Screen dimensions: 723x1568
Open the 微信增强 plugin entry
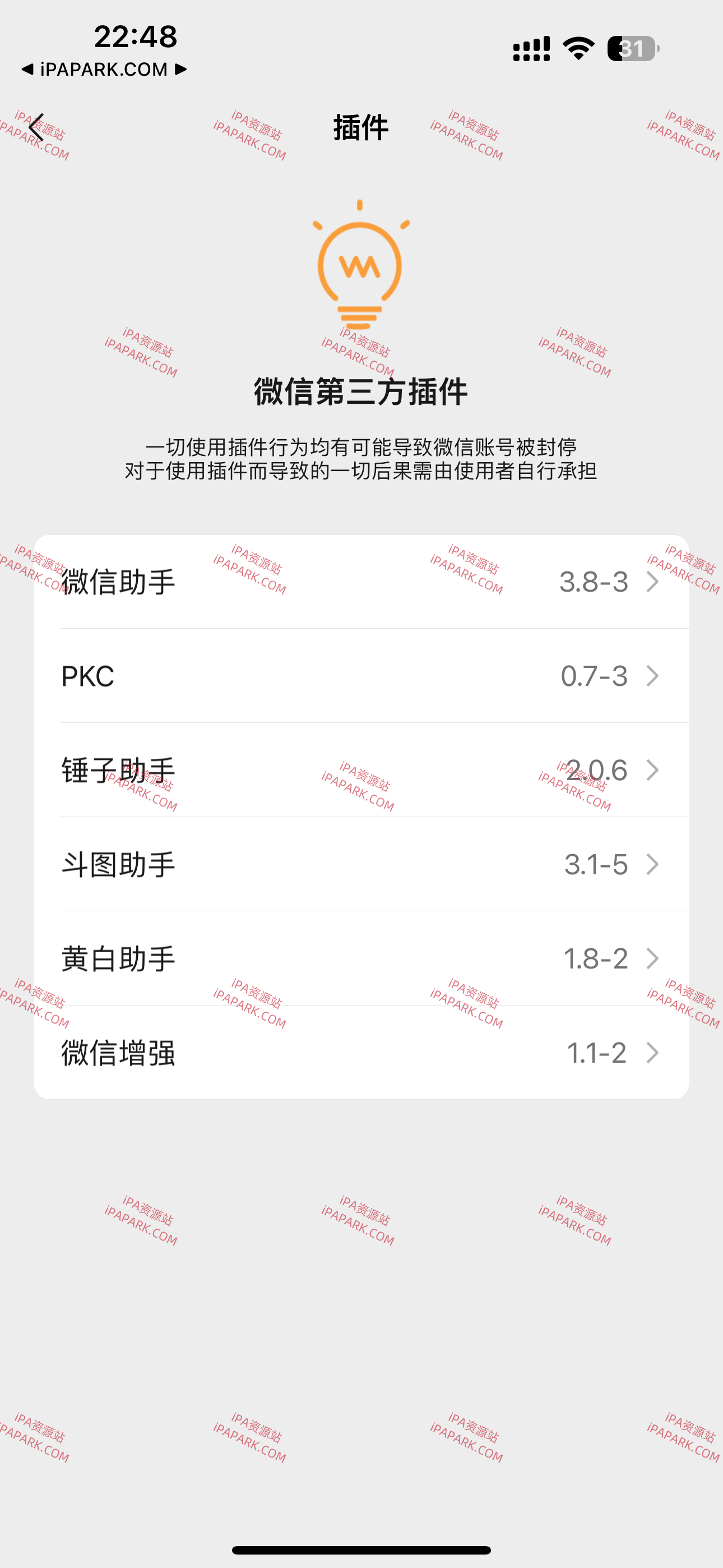click(x=361, y=1053)
